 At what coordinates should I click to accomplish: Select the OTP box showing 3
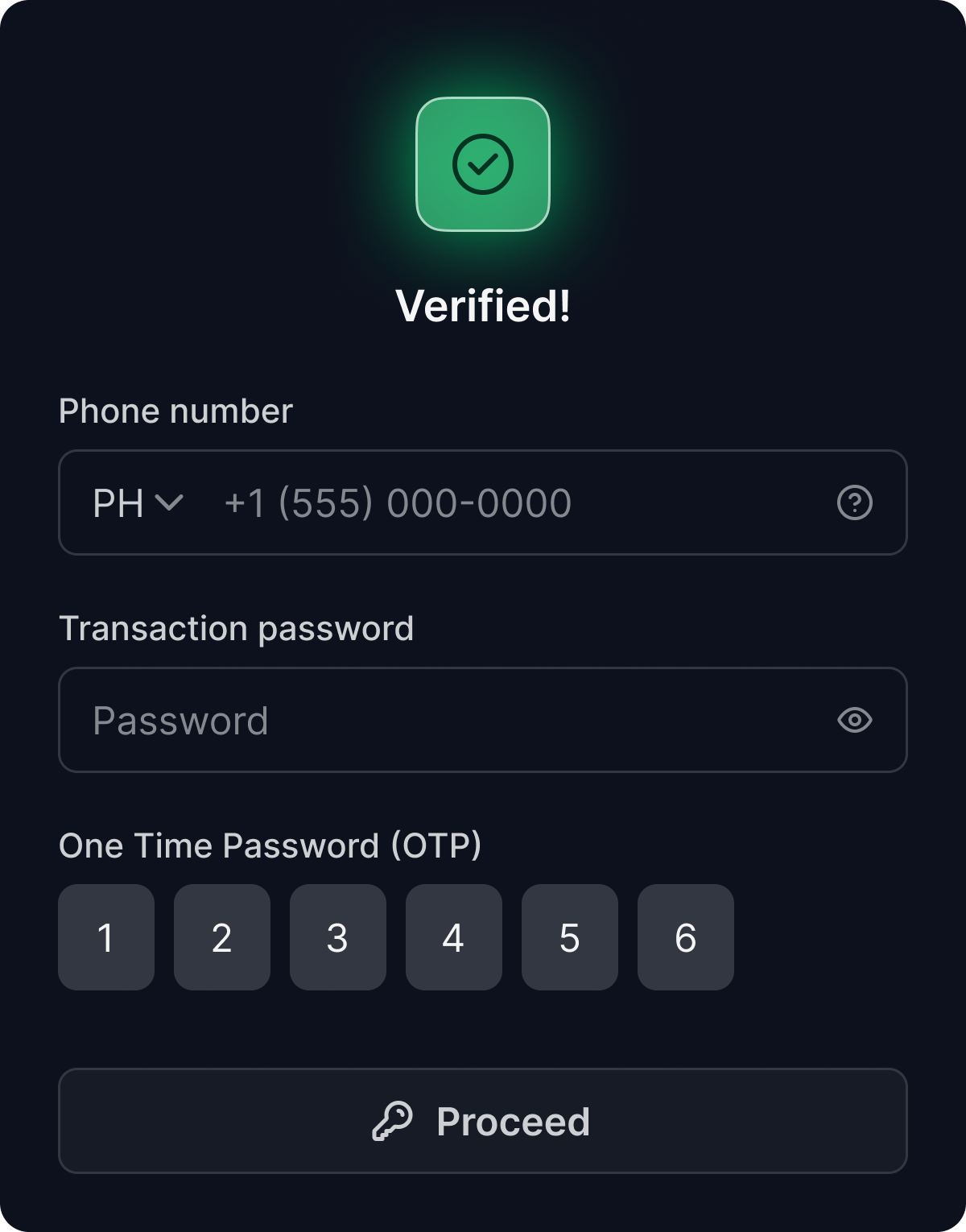[338, 937]
